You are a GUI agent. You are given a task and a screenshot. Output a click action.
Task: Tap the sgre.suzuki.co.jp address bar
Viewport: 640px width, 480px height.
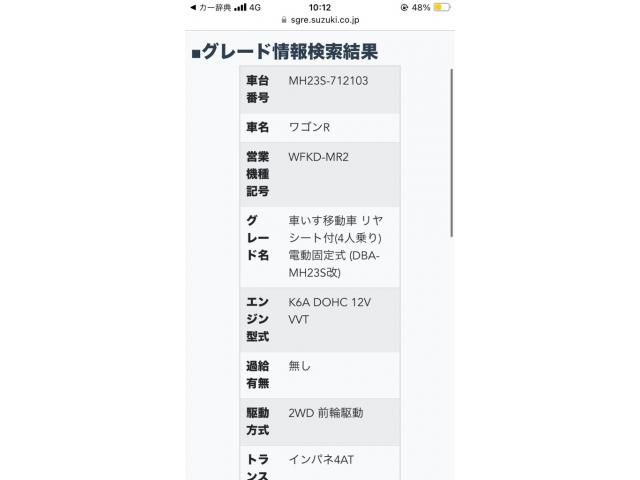[320, 19]
